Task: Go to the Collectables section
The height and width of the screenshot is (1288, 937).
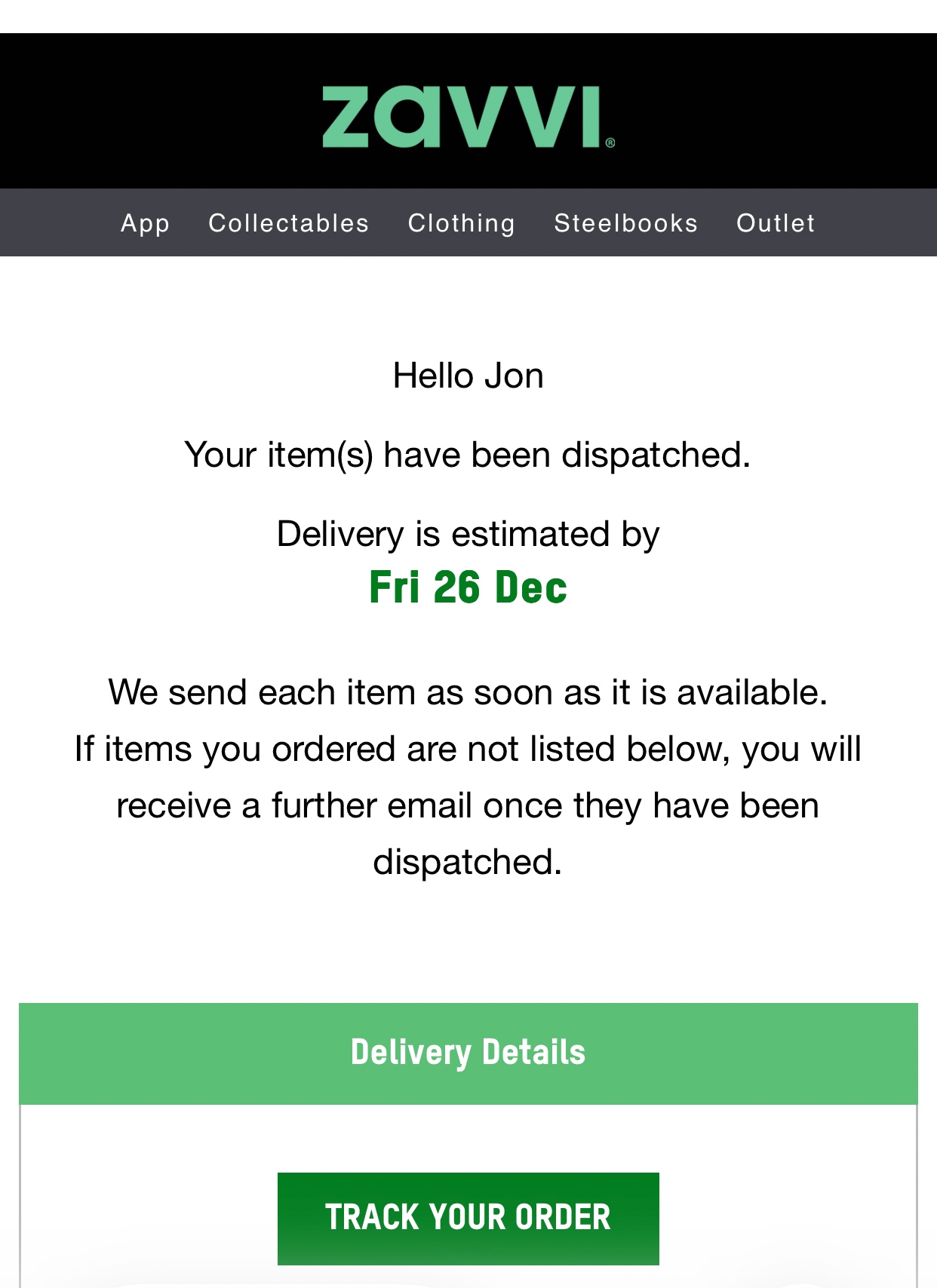Action: point(288,223)
